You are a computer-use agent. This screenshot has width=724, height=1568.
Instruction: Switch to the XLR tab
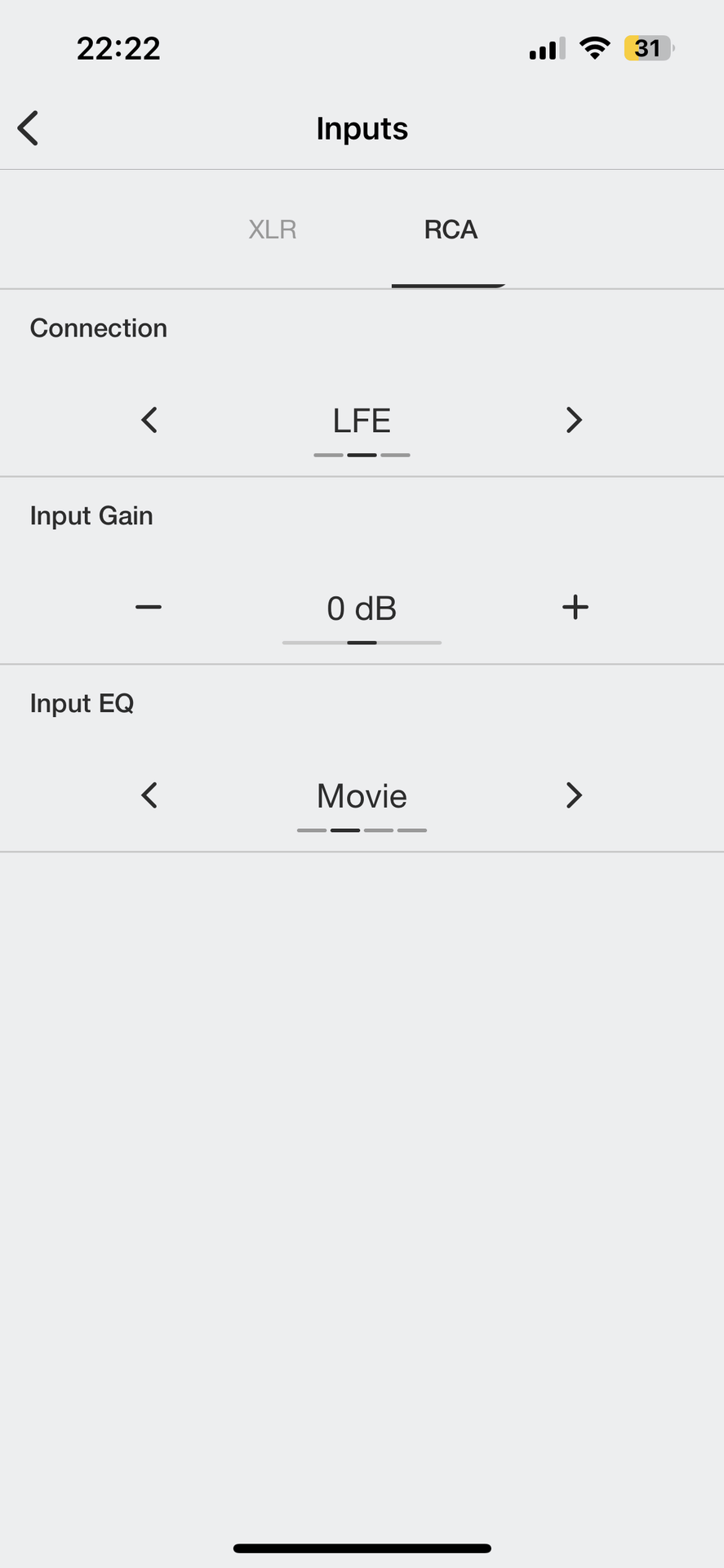click(x=272, y=229)
